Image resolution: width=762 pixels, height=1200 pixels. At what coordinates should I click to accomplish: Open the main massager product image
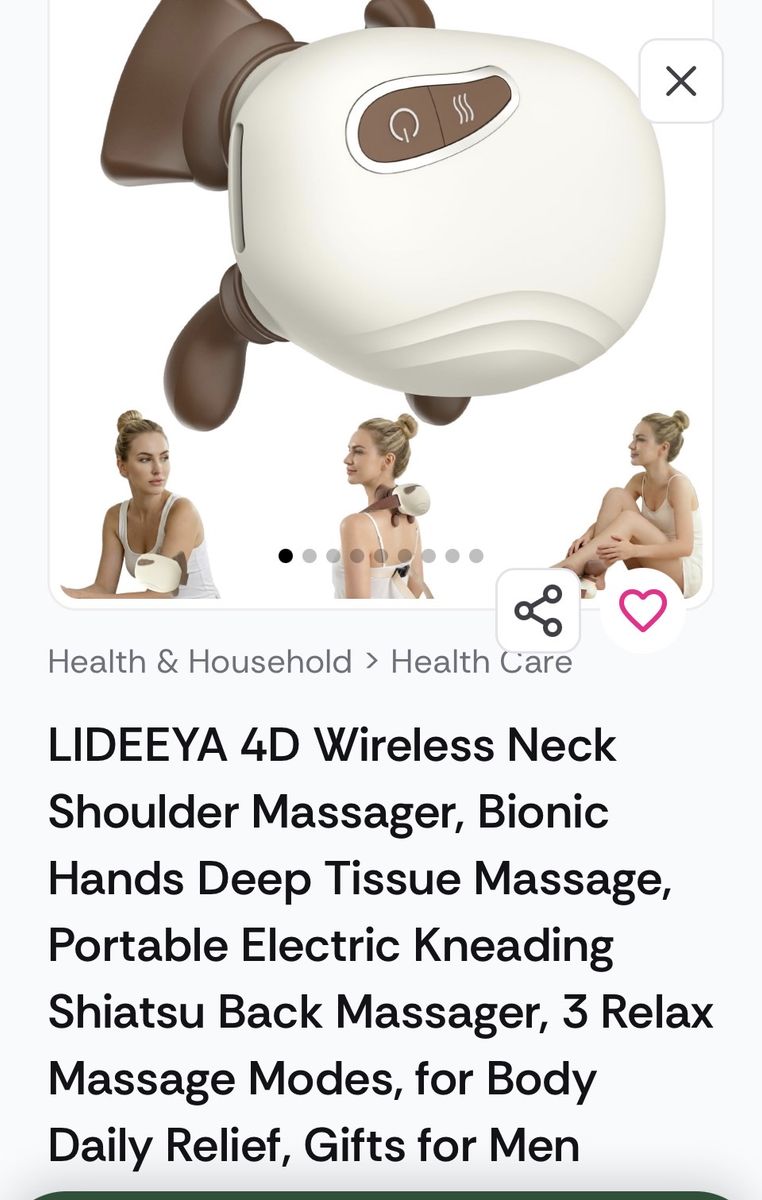click(381, 300)
